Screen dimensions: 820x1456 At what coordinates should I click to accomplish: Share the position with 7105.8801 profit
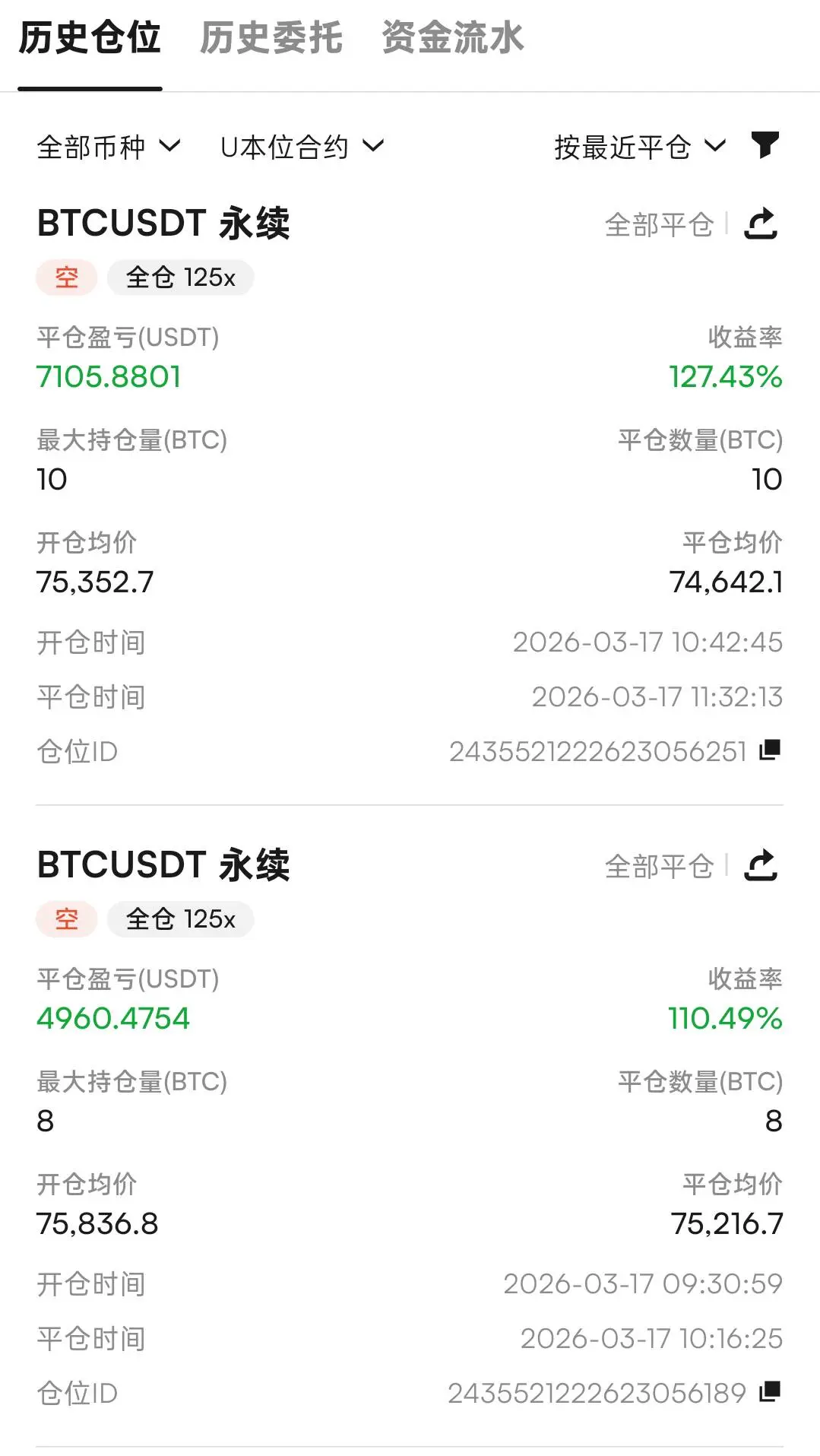pyautogui.click(x=761, y=224)
